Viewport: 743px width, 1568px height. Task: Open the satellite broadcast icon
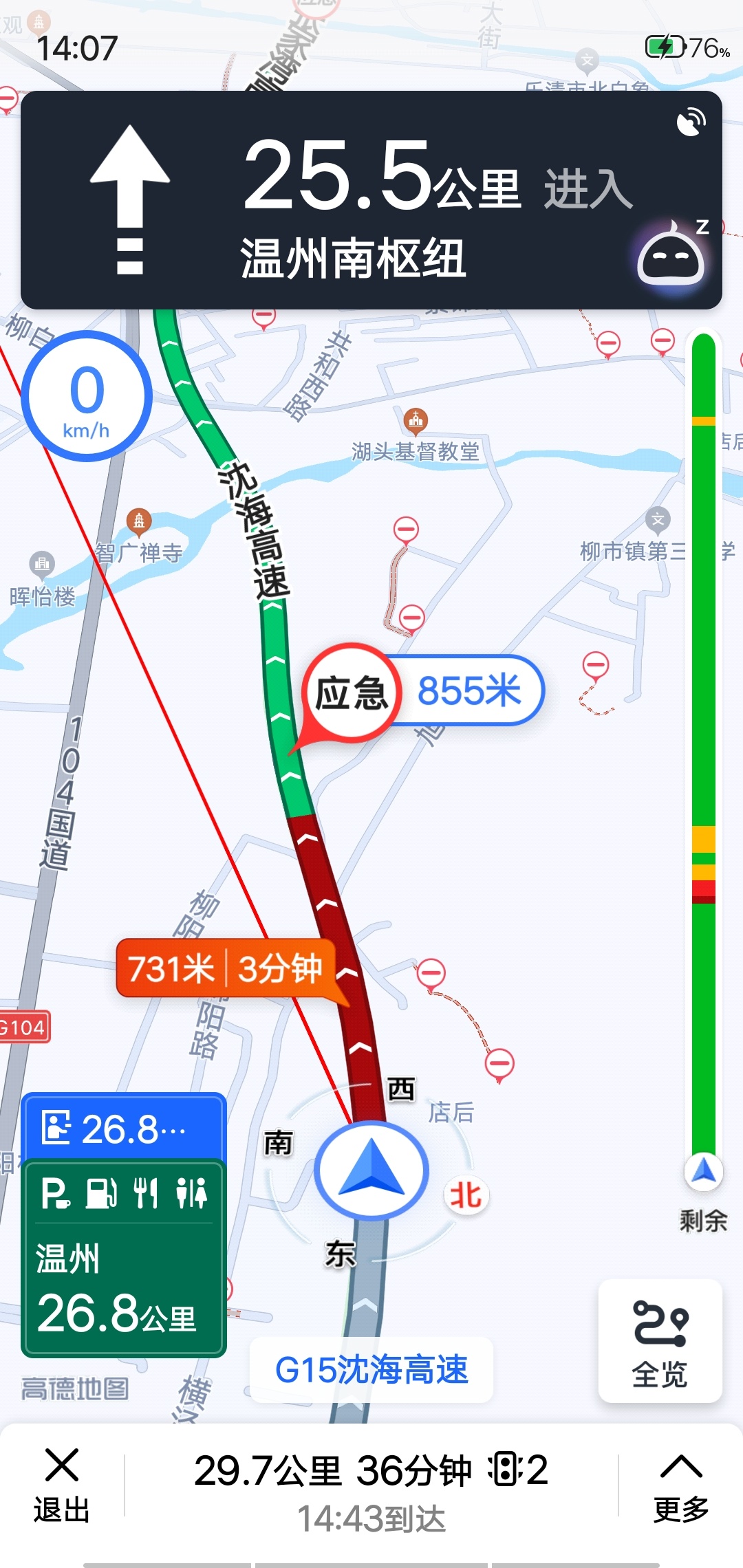[x=690, y=122]
